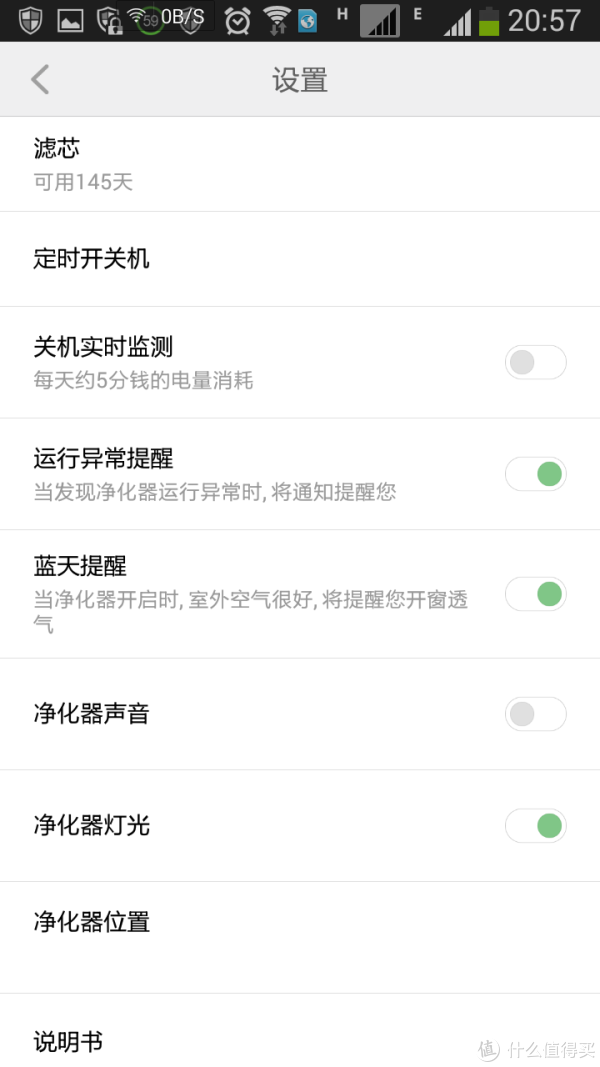
Task: Go back from the 设置 page
Action: pyautogui.click(x=40, y=80)
